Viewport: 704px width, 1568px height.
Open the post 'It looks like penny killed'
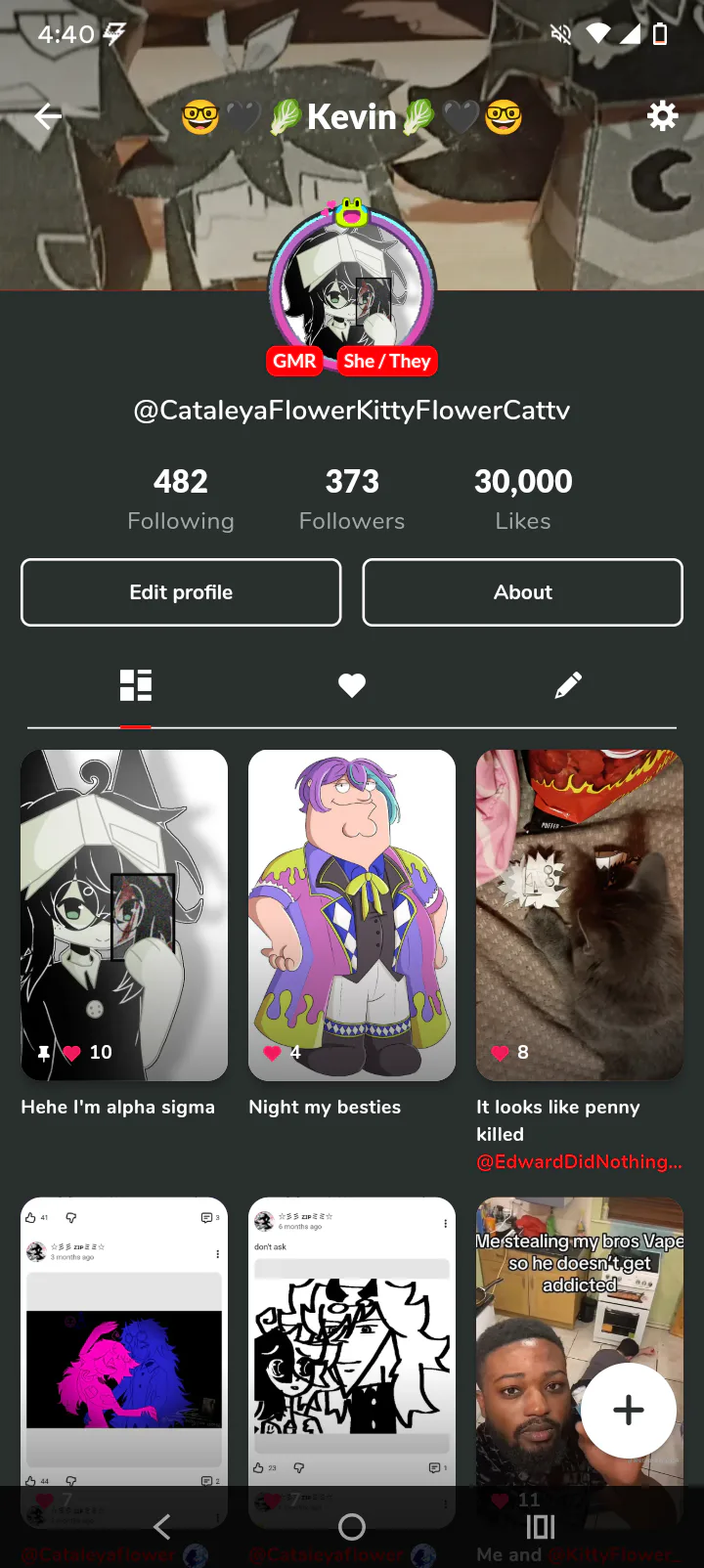pyautogui.click(x=579, y=914)
